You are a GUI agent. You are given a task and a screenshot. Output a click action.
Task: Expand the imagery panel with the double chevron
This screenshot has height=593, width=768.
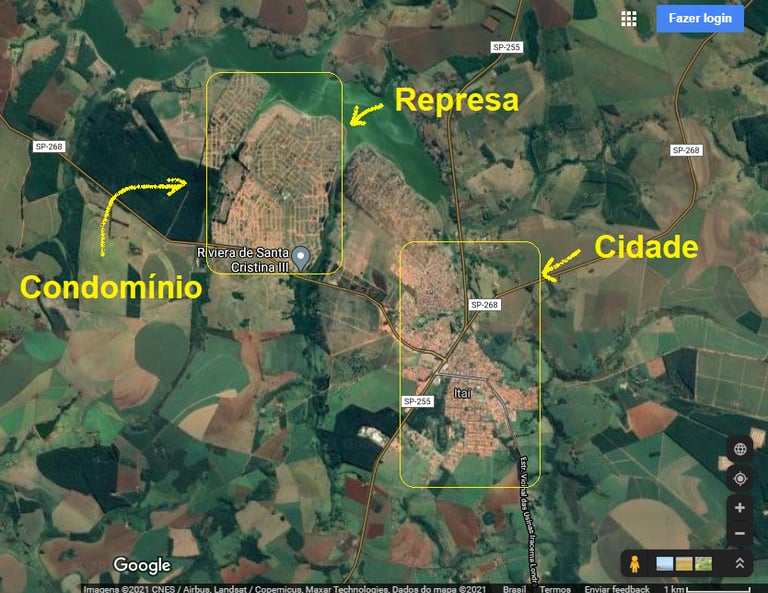tap(740, 564)
